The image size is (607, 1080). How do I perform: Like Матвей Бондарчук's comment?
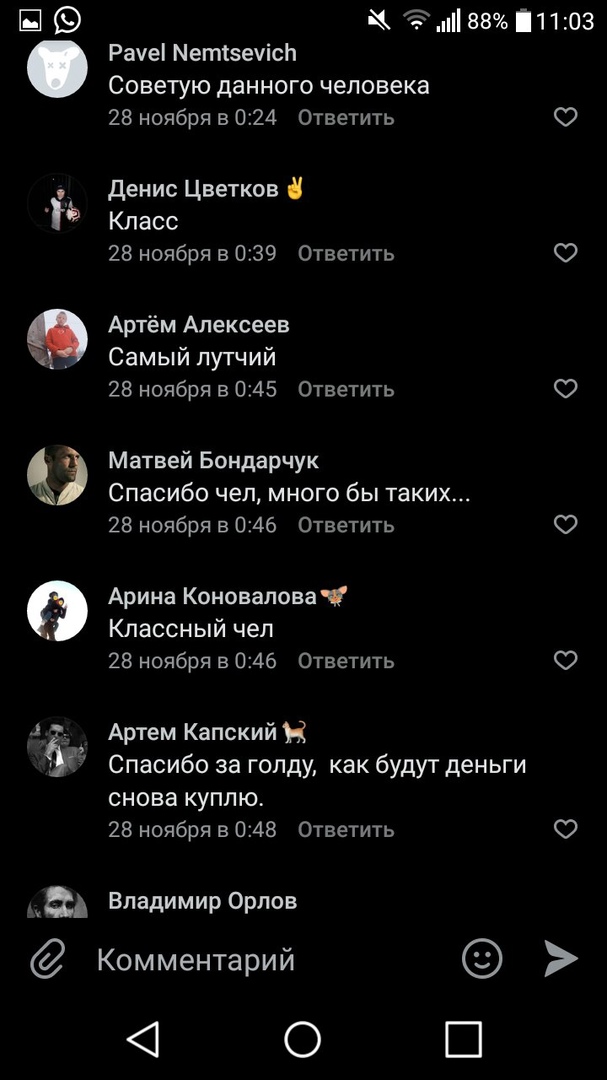click(x=565, y=525)
